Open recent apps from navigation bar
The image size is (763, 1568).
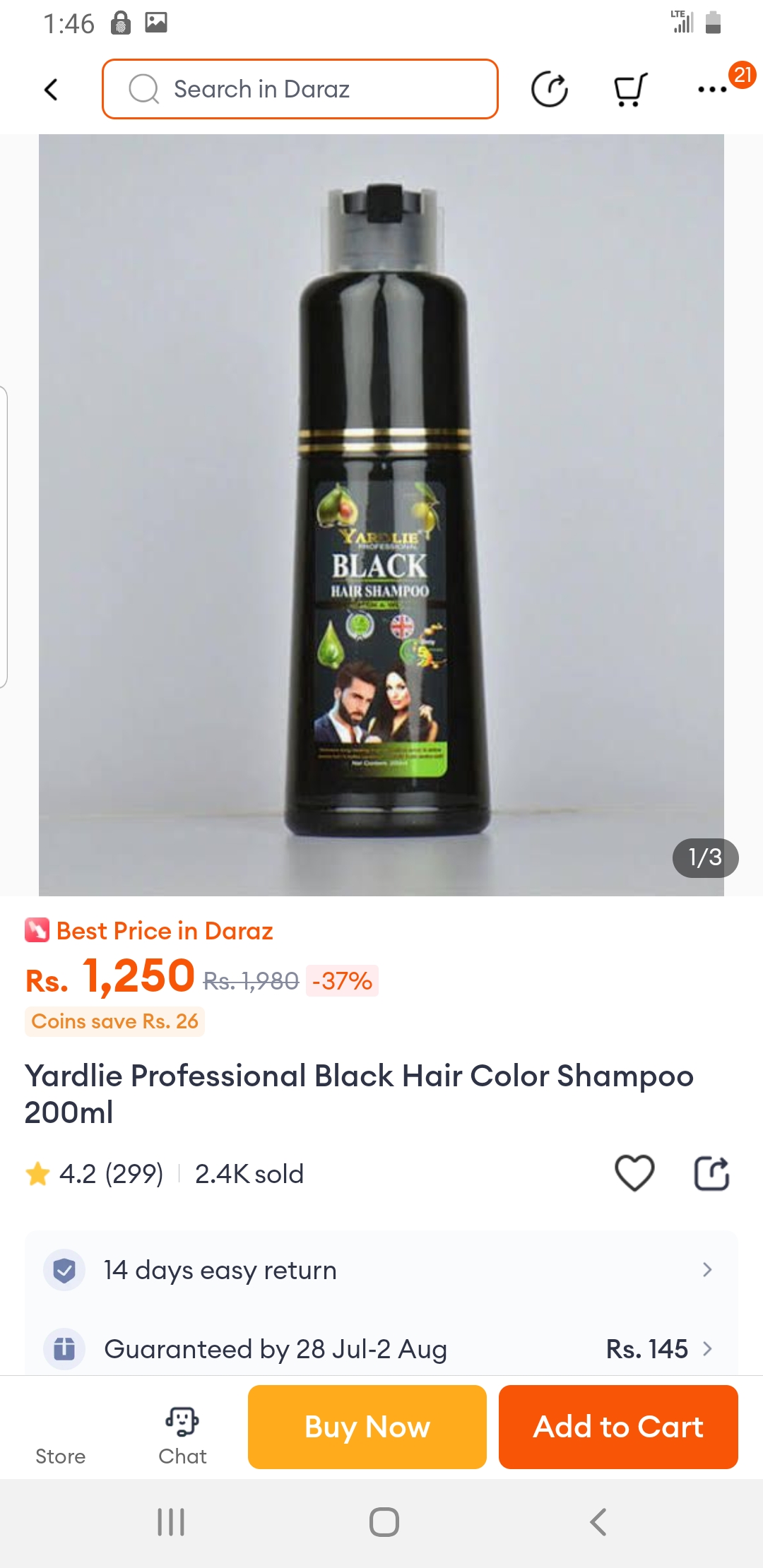coord(171,1522)
